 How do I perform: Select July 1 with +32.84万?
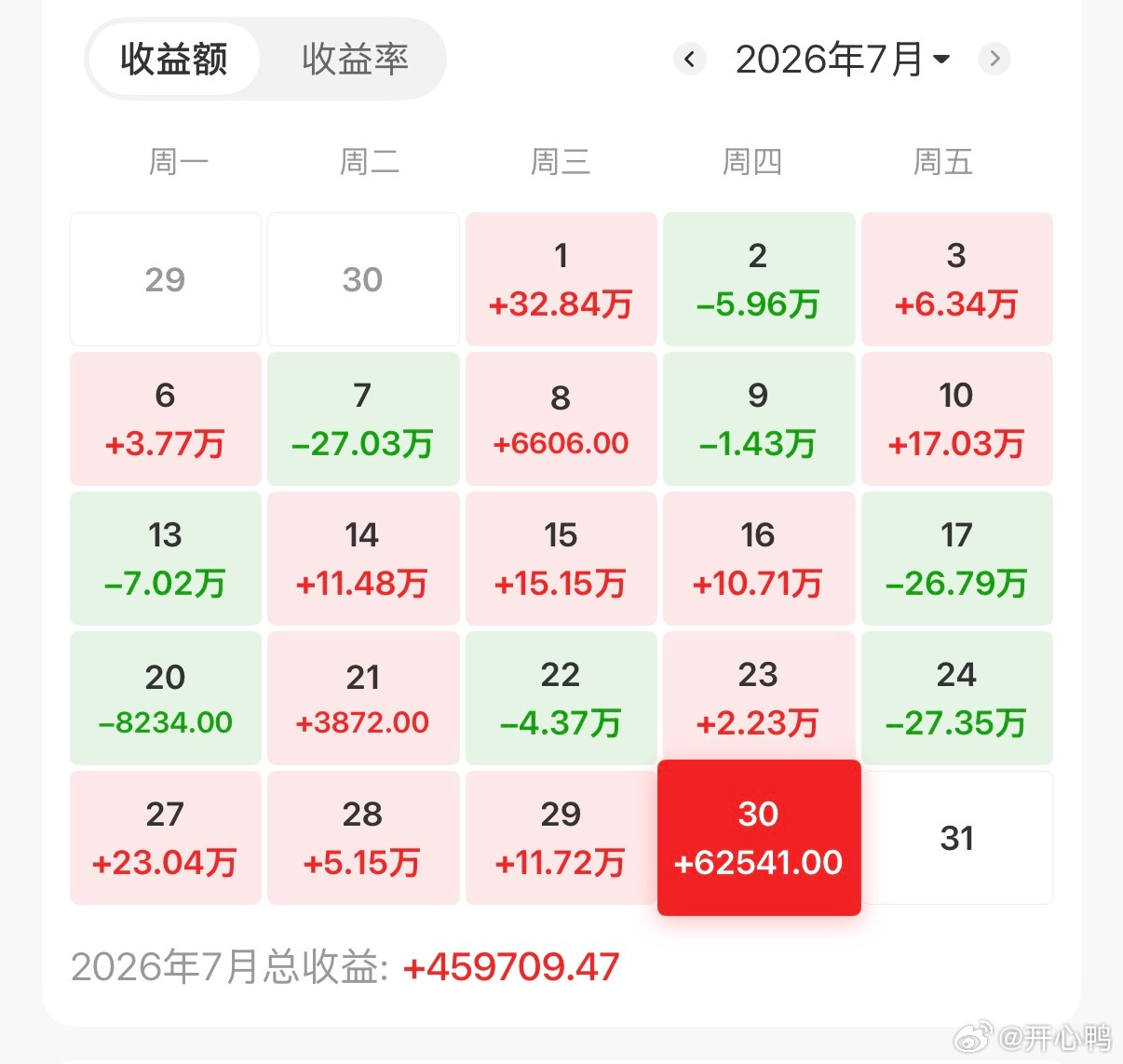[x=561, y=279]
